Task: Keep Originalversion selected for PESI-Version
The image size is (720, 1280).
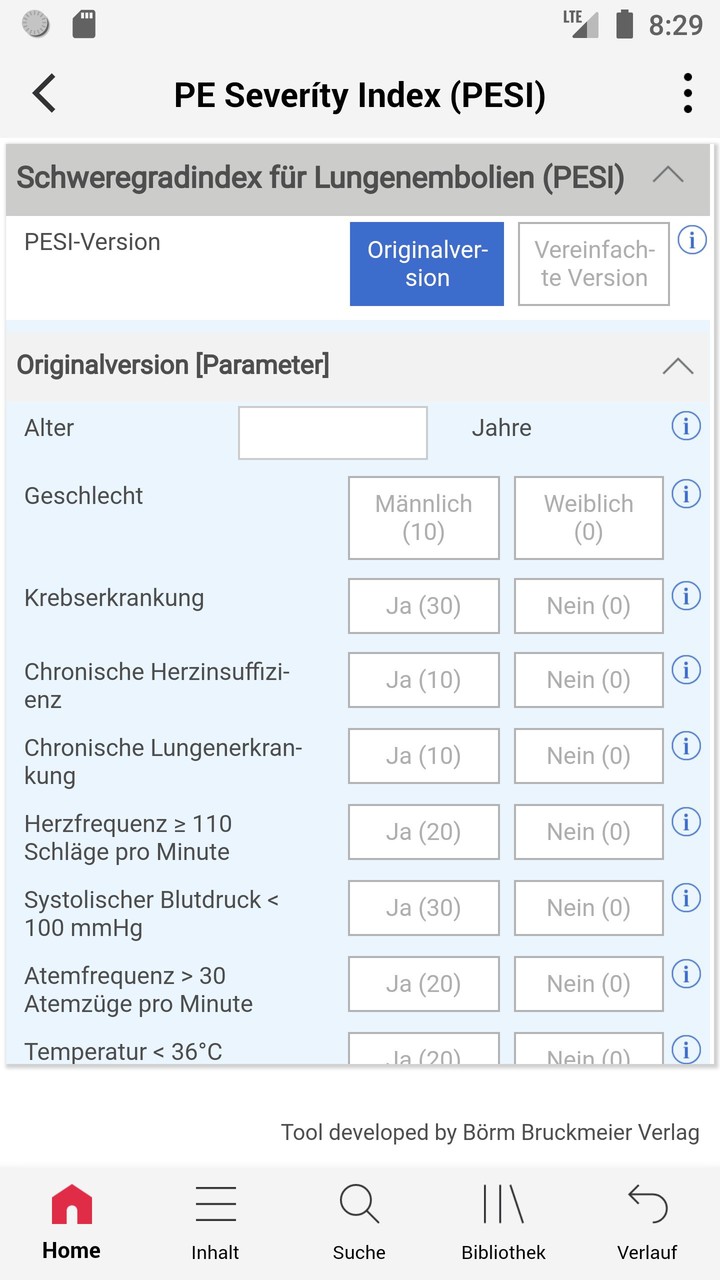Action: (x=426, y=263)
